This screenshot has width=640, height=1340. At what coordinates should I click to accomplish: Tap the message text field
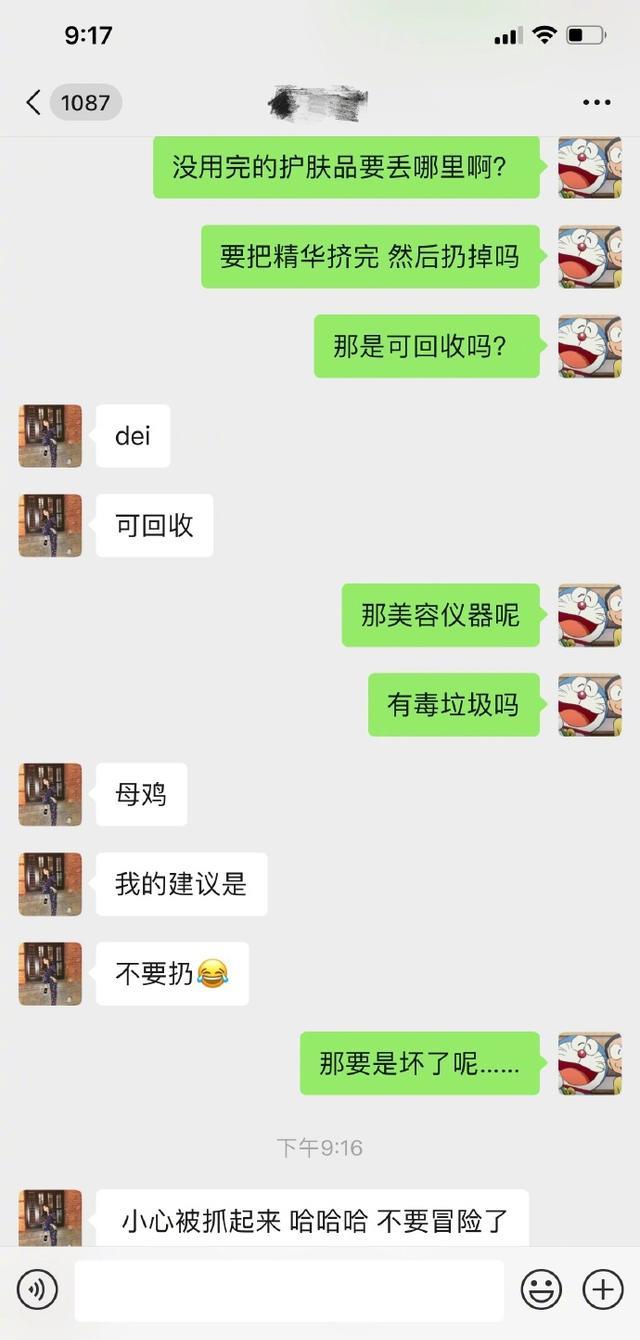pyautogui.click(x=288, y=1290)
